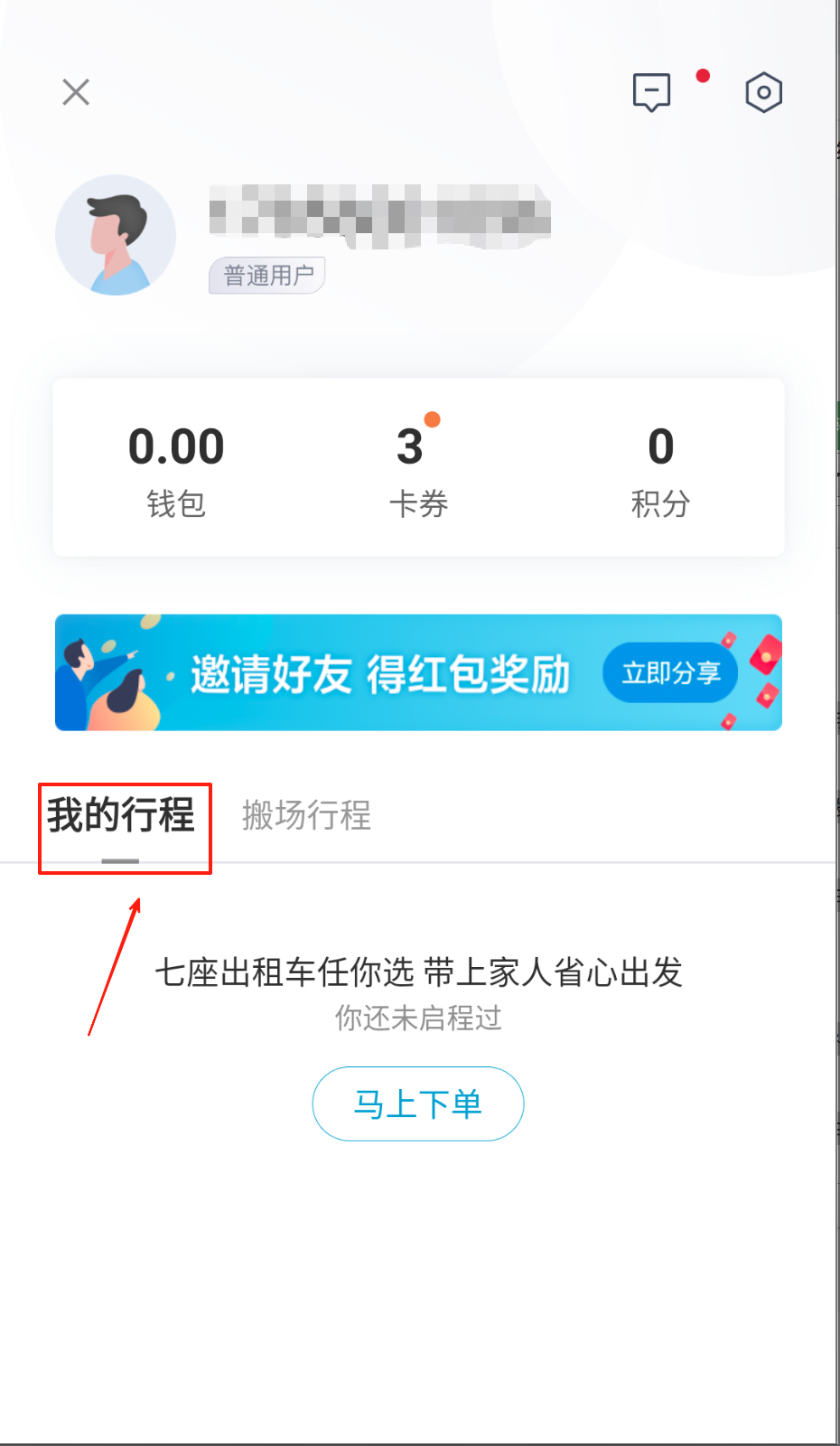Switch to the 搬场行程 tab
This screenshot has height=1446, width=840.
click(306, 816)
